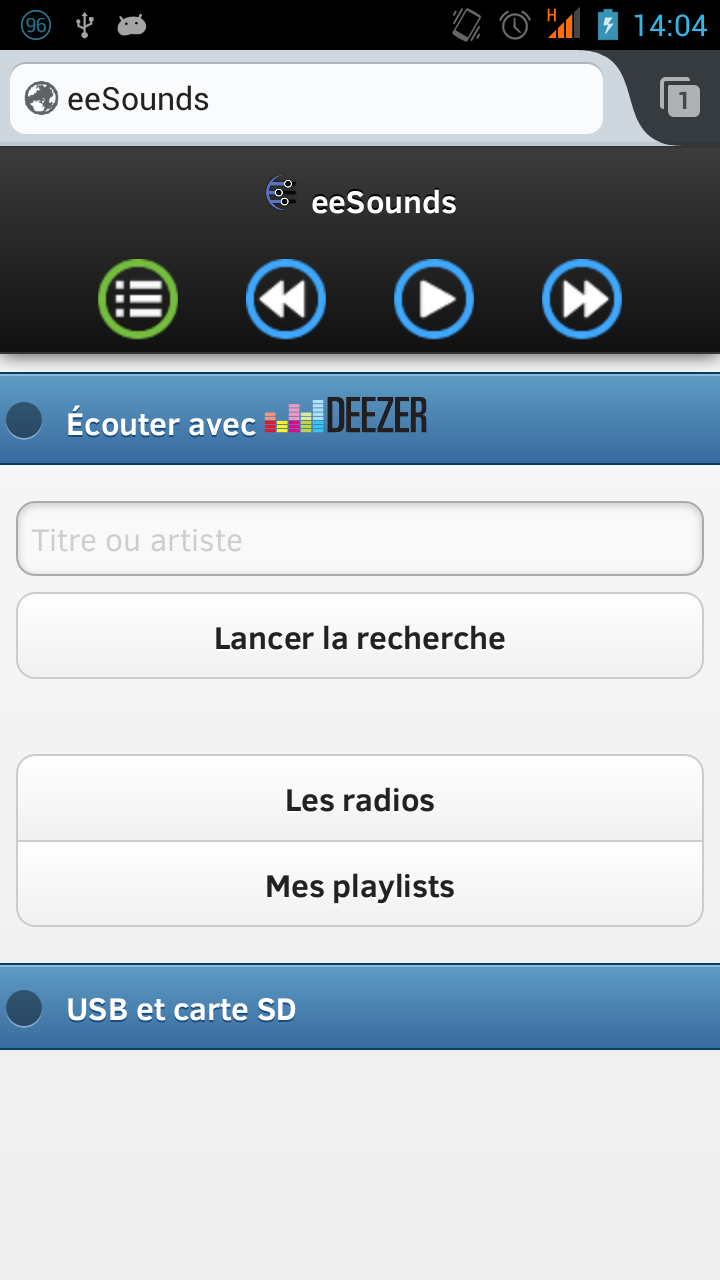Skip forward with the fast-forward icon
The image size is (720, 1280).
(581, 298)
